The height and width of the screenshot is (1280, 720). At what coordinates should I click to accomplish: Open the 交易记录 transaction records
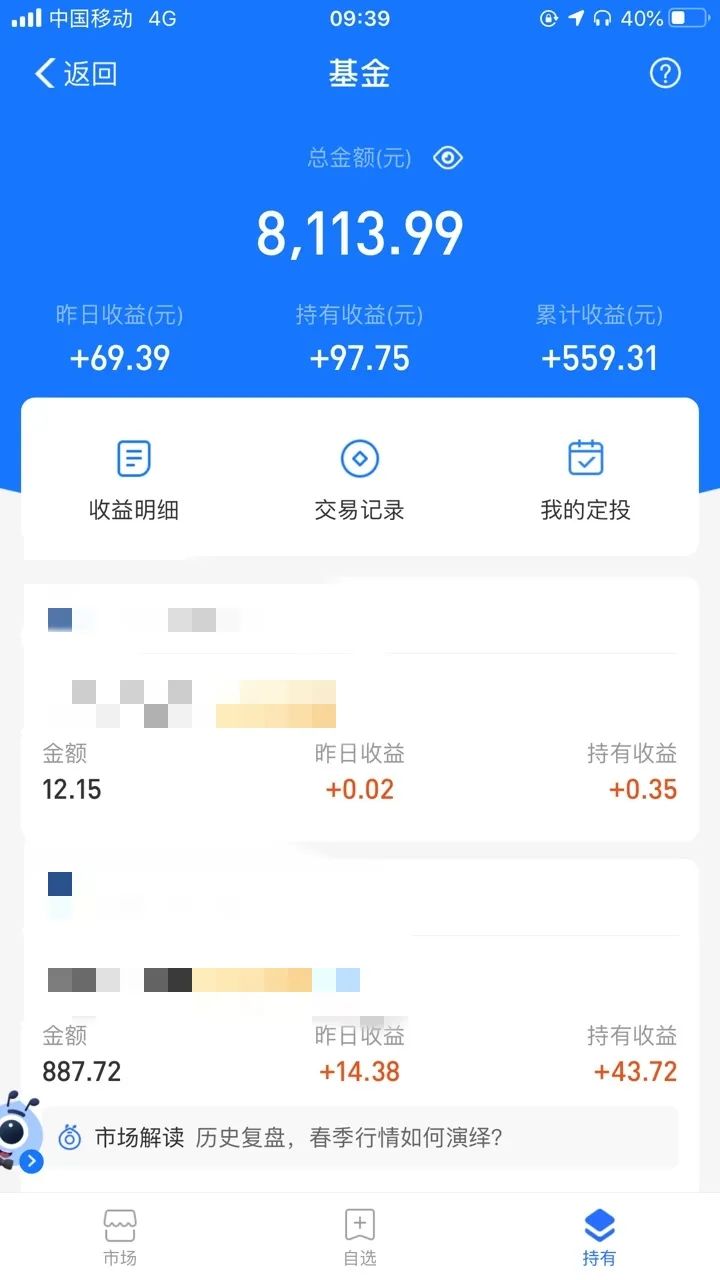pyautogui.click(x=359, y=478)
